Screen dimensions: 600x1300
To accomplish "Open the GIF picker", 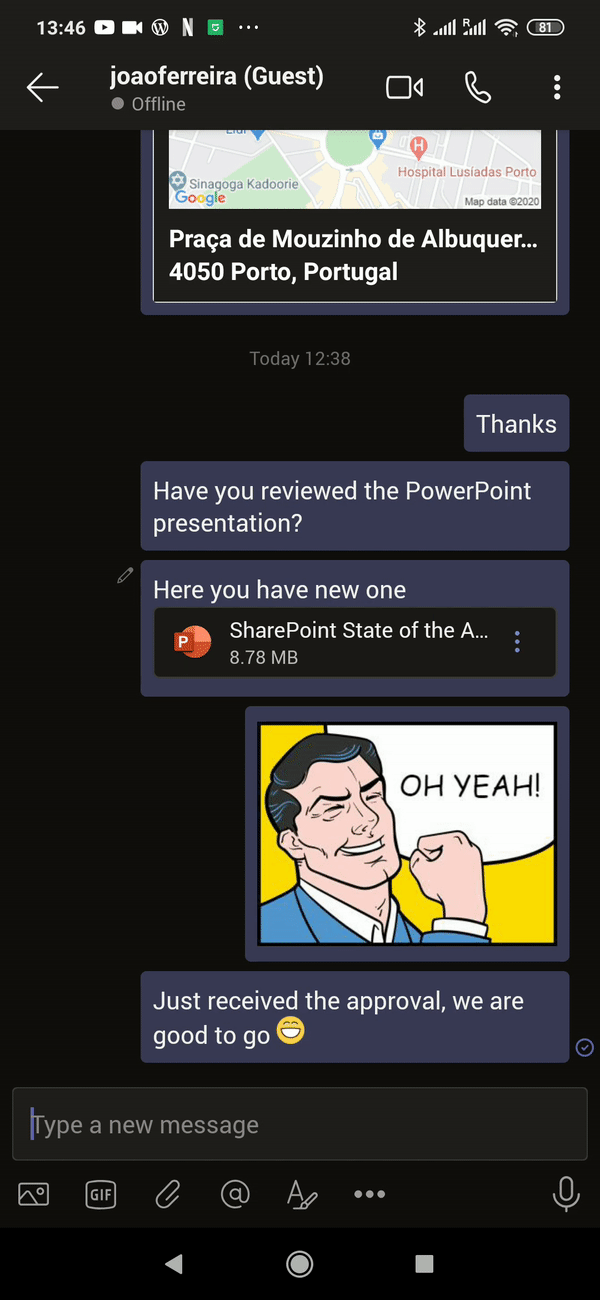I will pyautogui.click(x=100, y=1194).
